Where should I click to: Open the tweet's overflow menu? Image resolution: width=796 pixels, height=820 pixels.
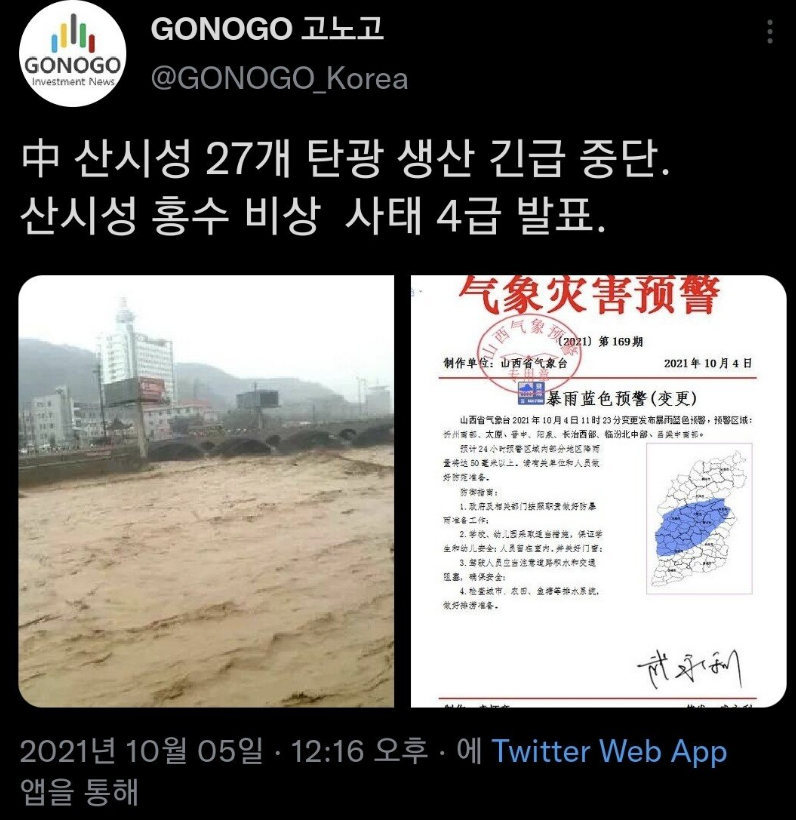(x=769, y=31)
